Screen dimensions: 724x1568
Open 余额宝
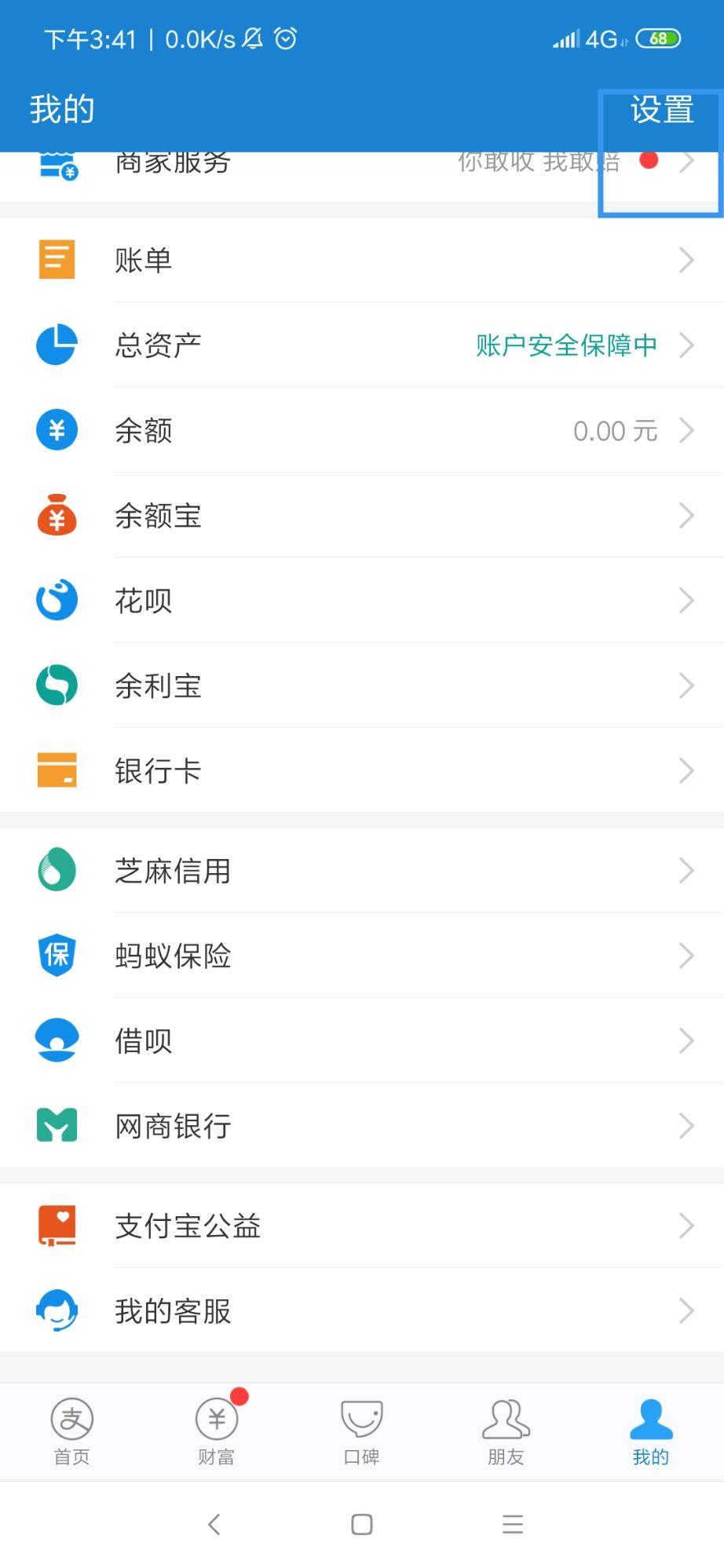click(362, 516)
